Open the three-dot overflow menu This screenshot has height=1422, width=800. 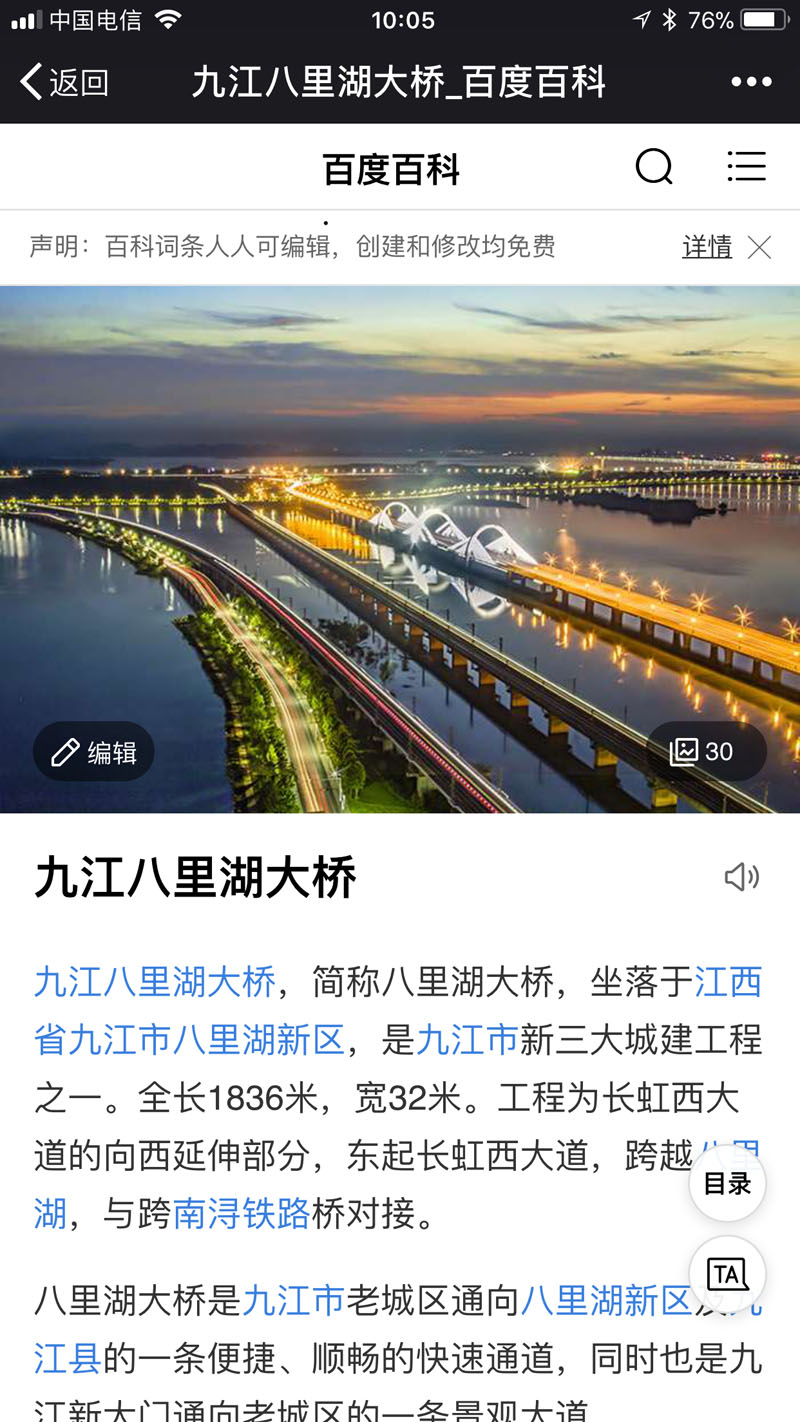pos(751,82)
